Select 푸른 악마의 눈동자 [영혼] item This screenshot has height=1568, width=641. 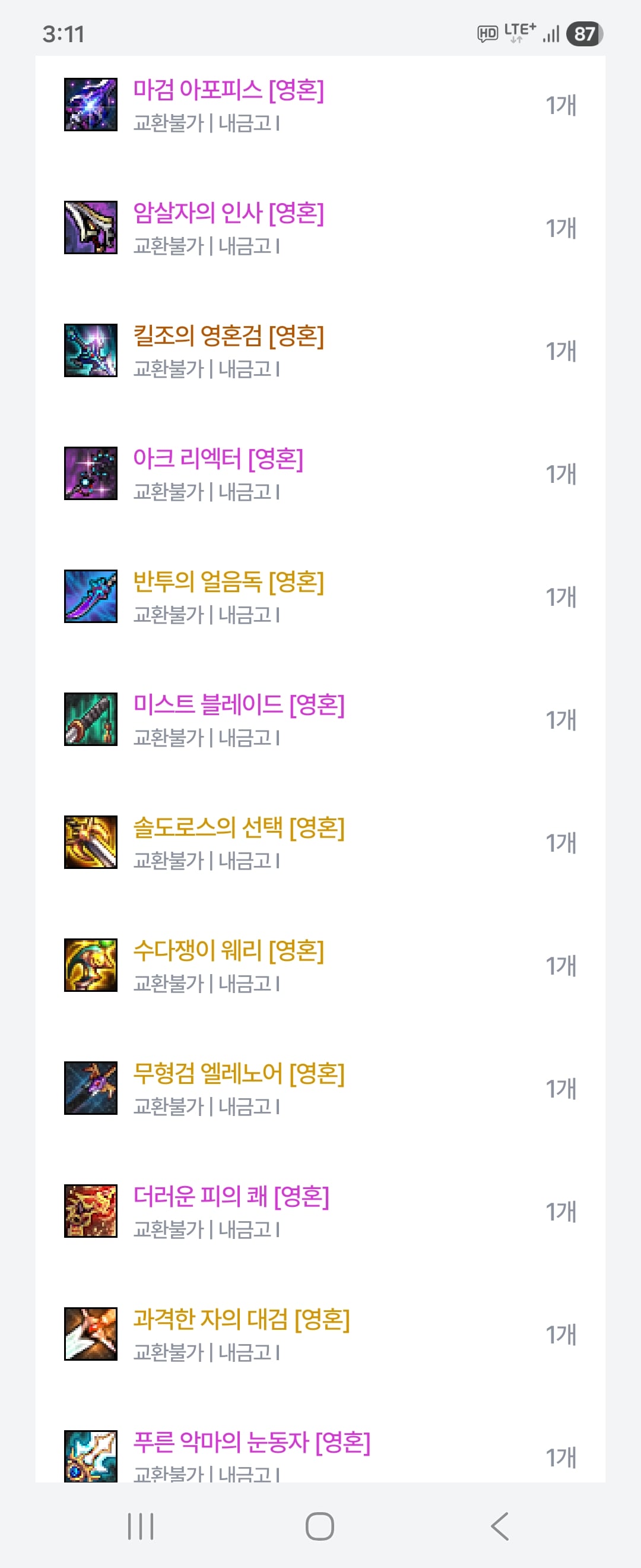tap(252, 1443)
